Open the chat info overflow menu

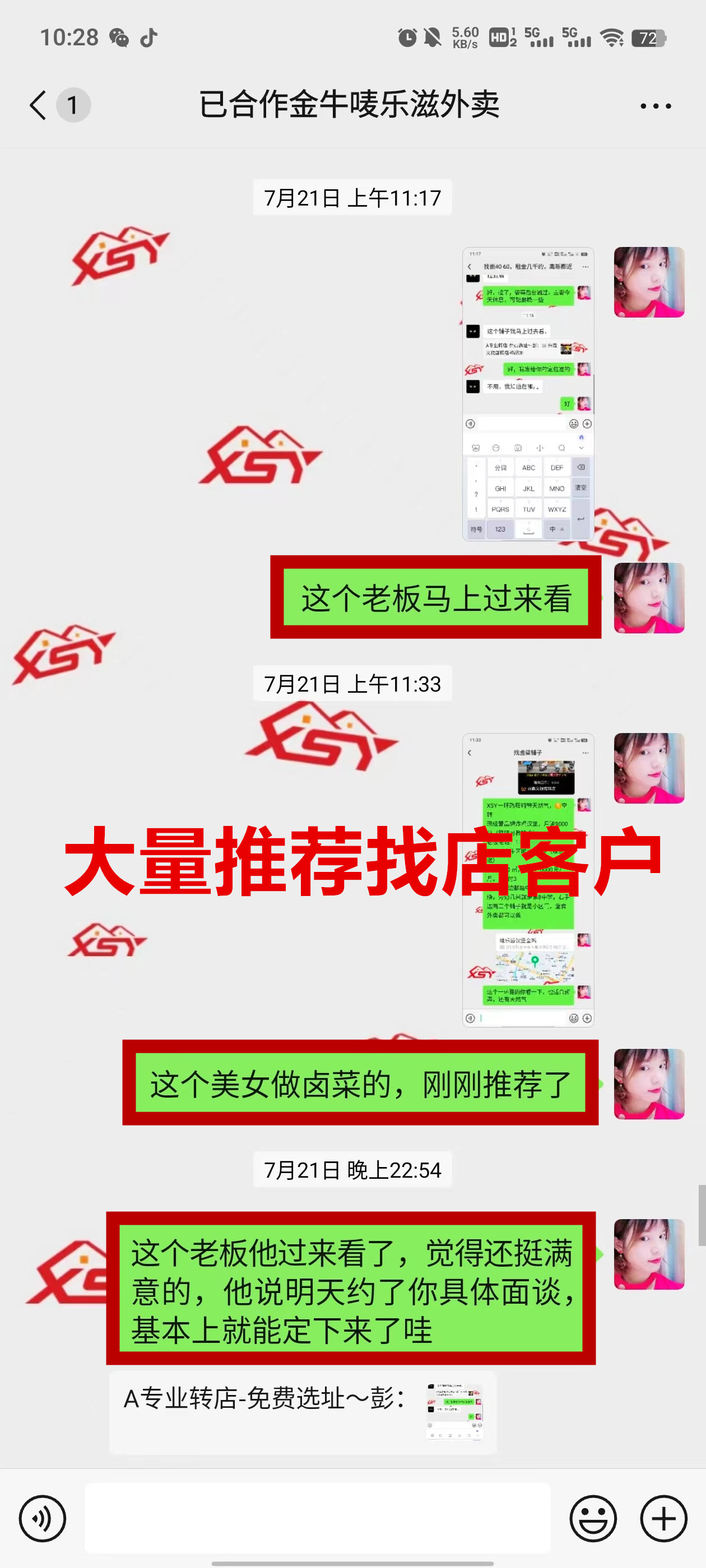[x=655, y=106]
